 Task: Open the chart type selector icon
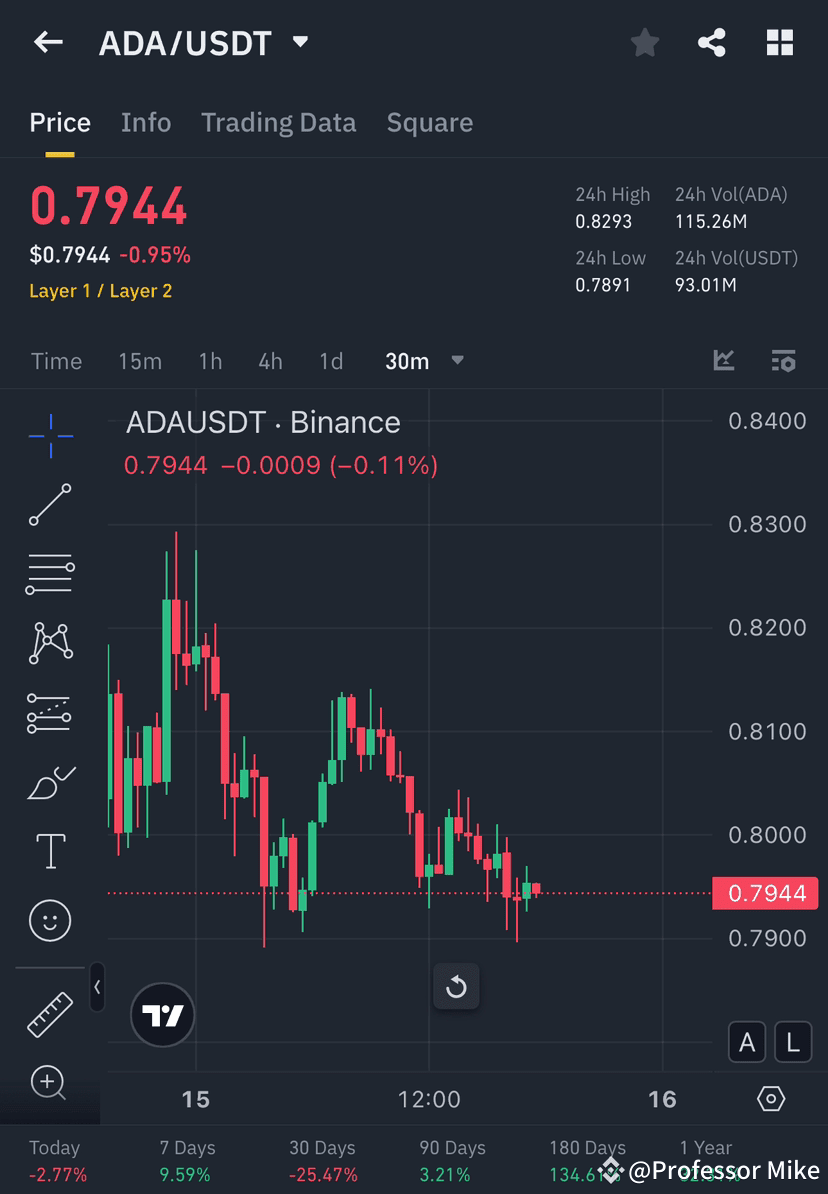tap(723, 360)
